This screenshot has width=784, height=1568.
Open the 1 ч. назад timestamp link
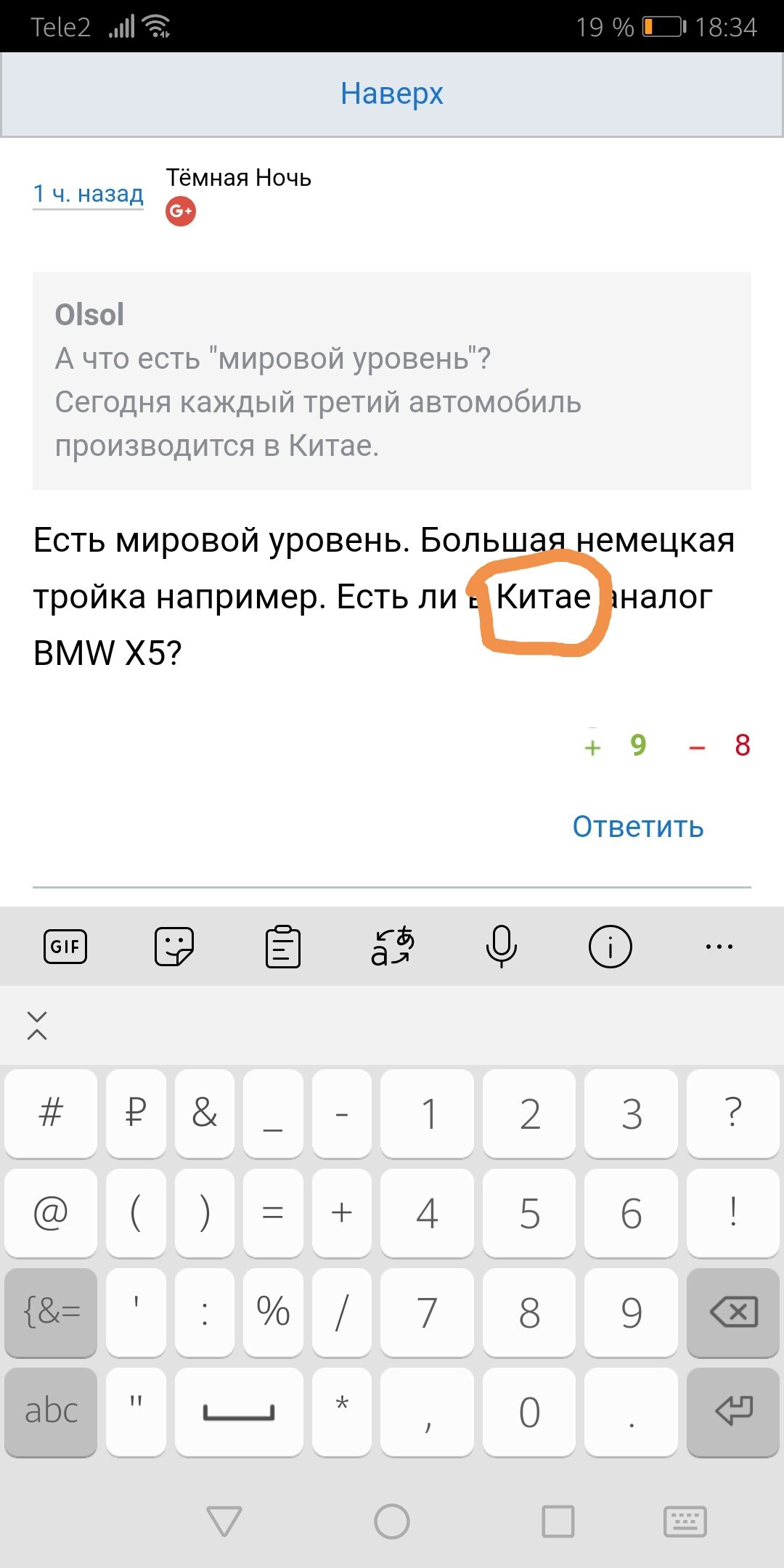[89, 193]
